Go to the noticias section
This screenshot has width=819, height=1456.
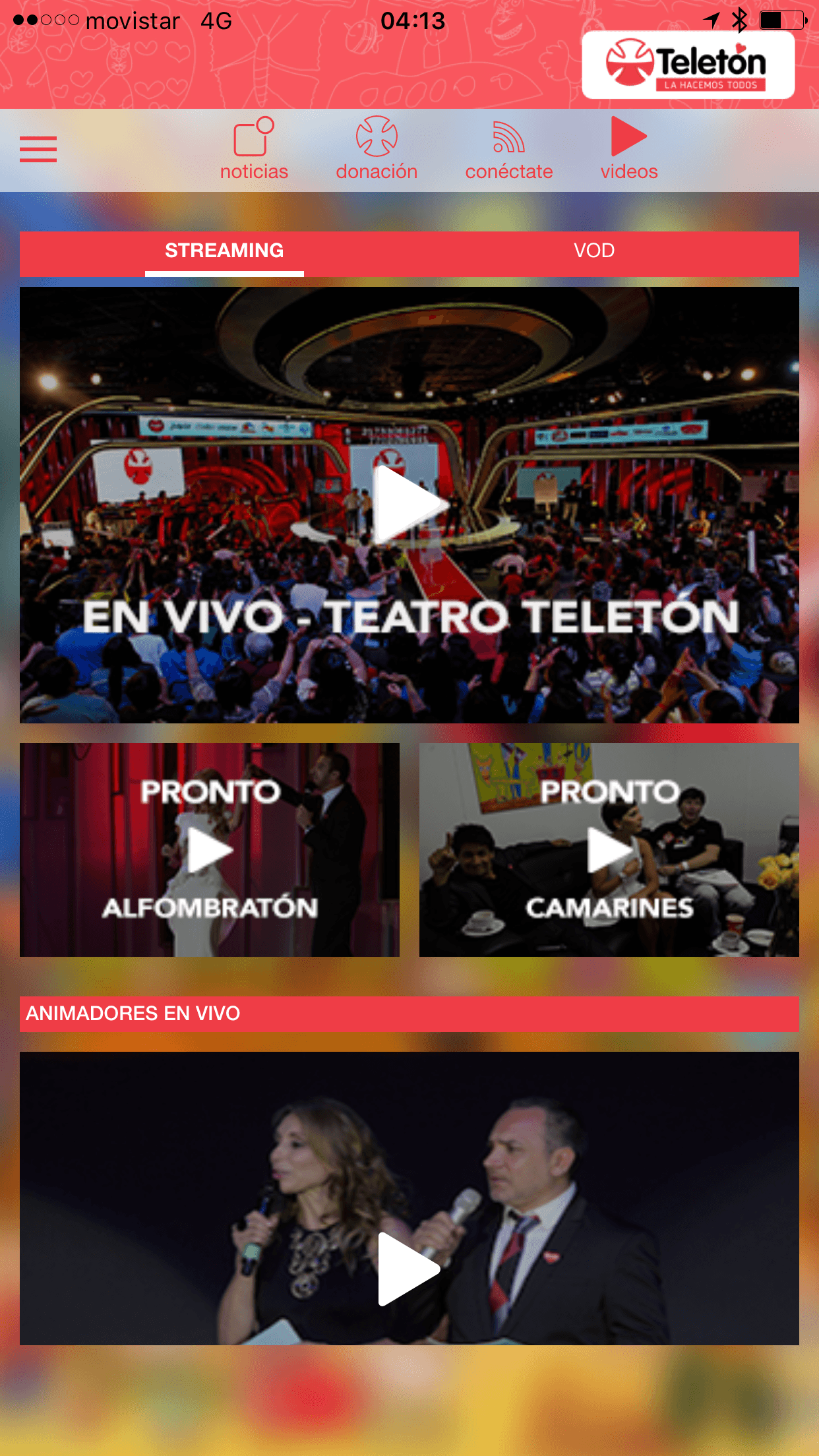click(254, 149)
